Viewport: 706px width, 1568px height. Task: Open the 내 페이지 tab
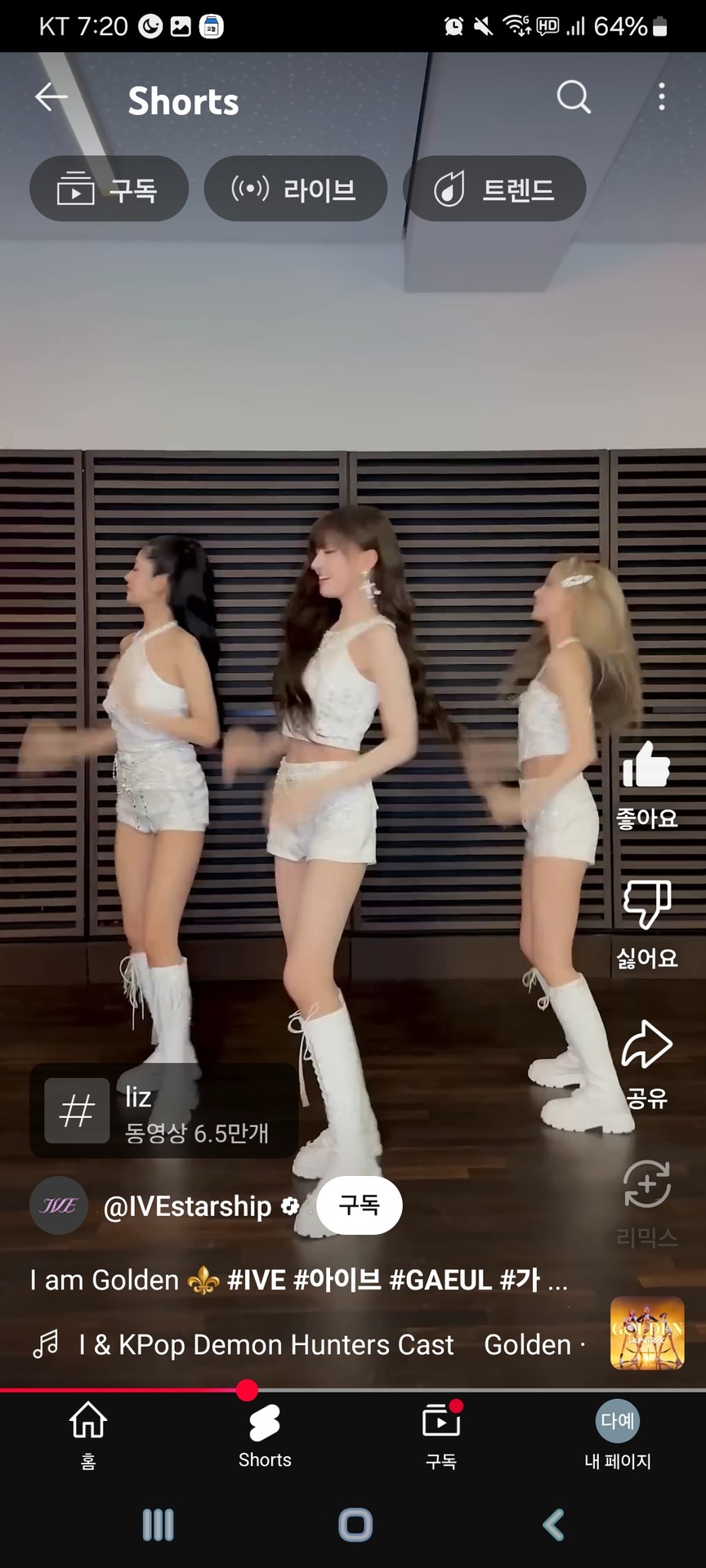pyautogui.click(x=618, y=1435)
